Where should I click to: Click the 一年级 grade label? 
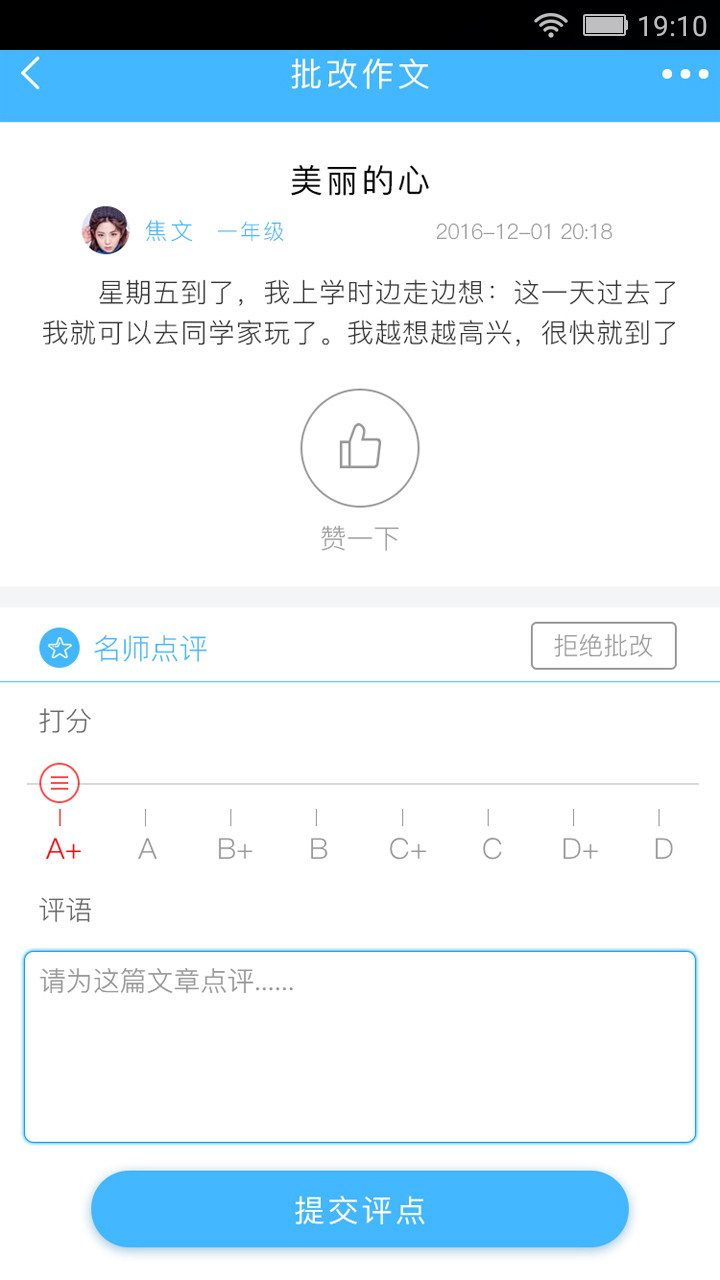[248, 231]
